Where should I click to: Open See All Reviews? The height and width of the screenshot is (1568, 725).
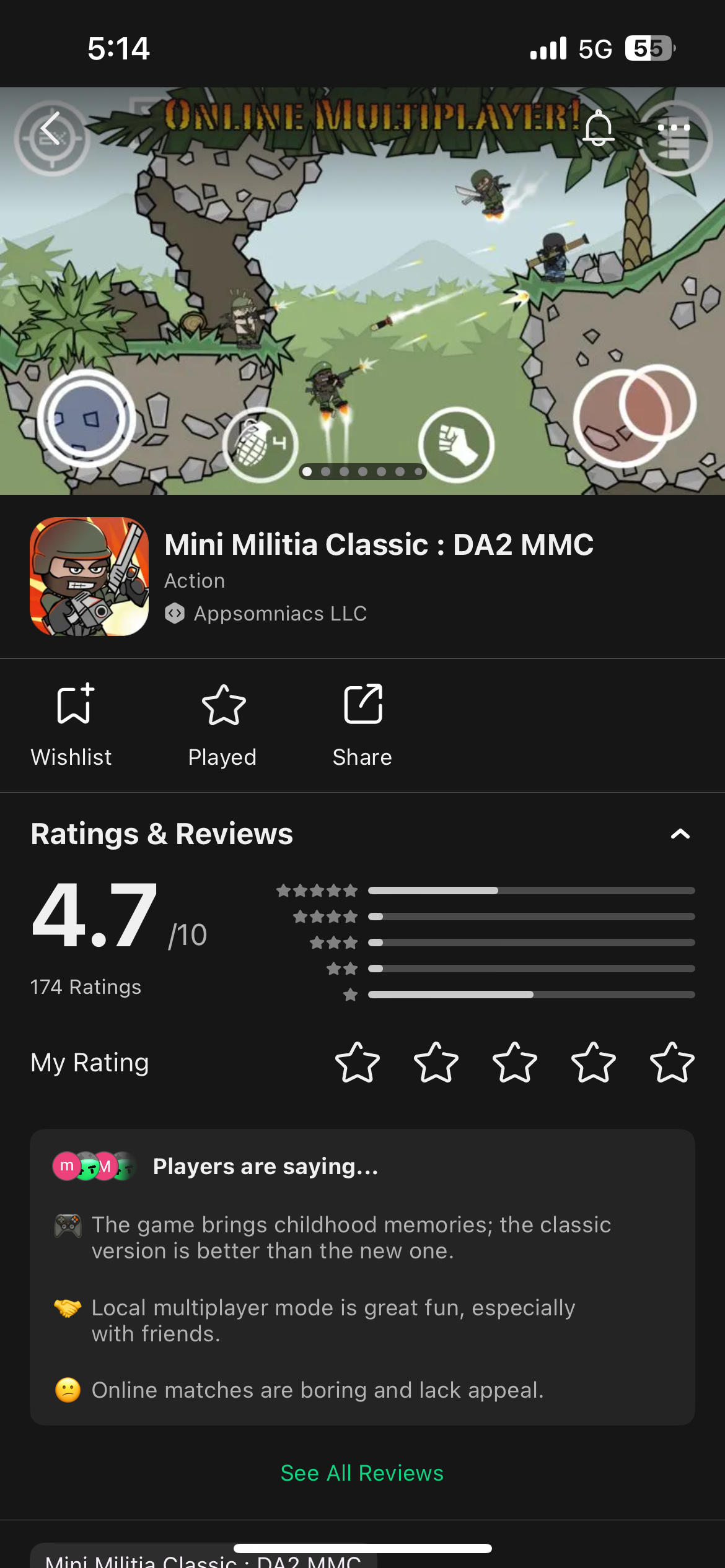tap(362, 1473)
